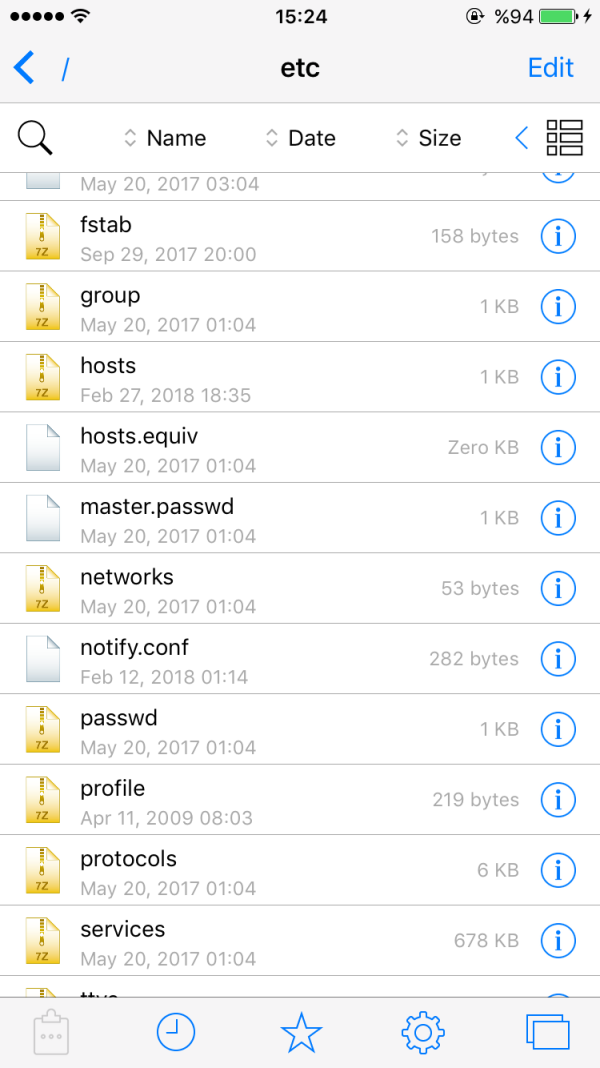Open the hosts file
Screen dimensions: 600x1068
(108, 367)
